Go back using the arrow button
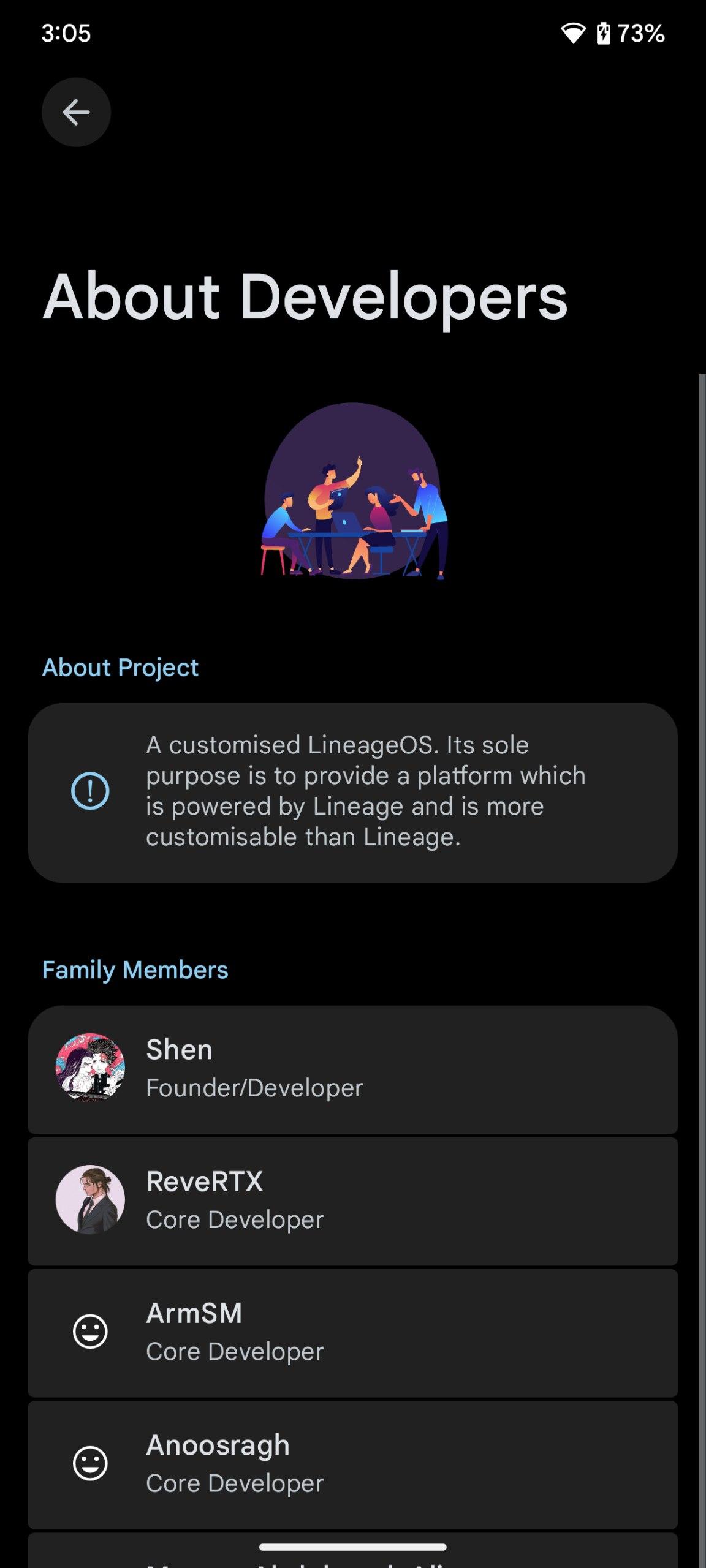706x1568 pixels. (x=76, y=112)
